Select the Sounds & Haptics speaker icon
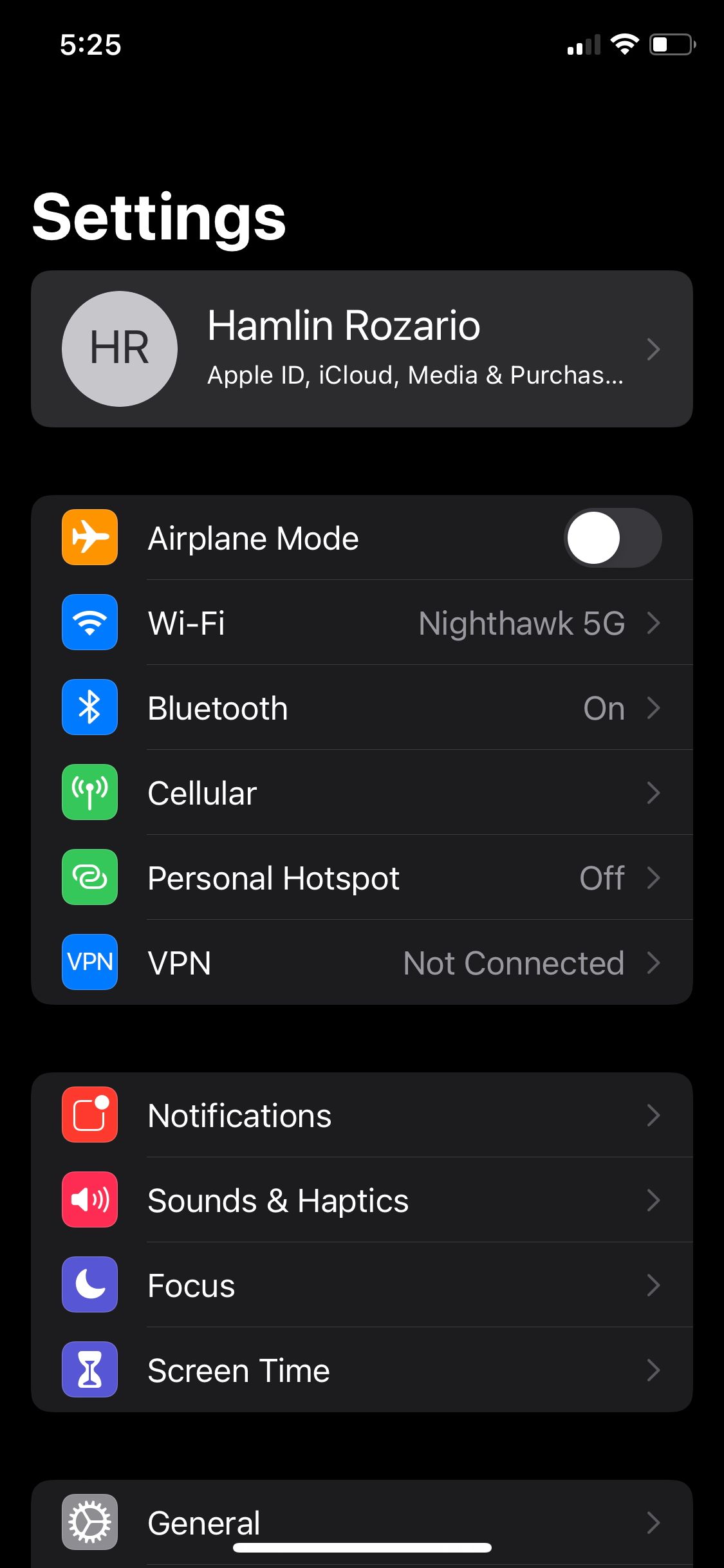The height and width of the screenshot is (1568, 724). tap(89, 1200)
